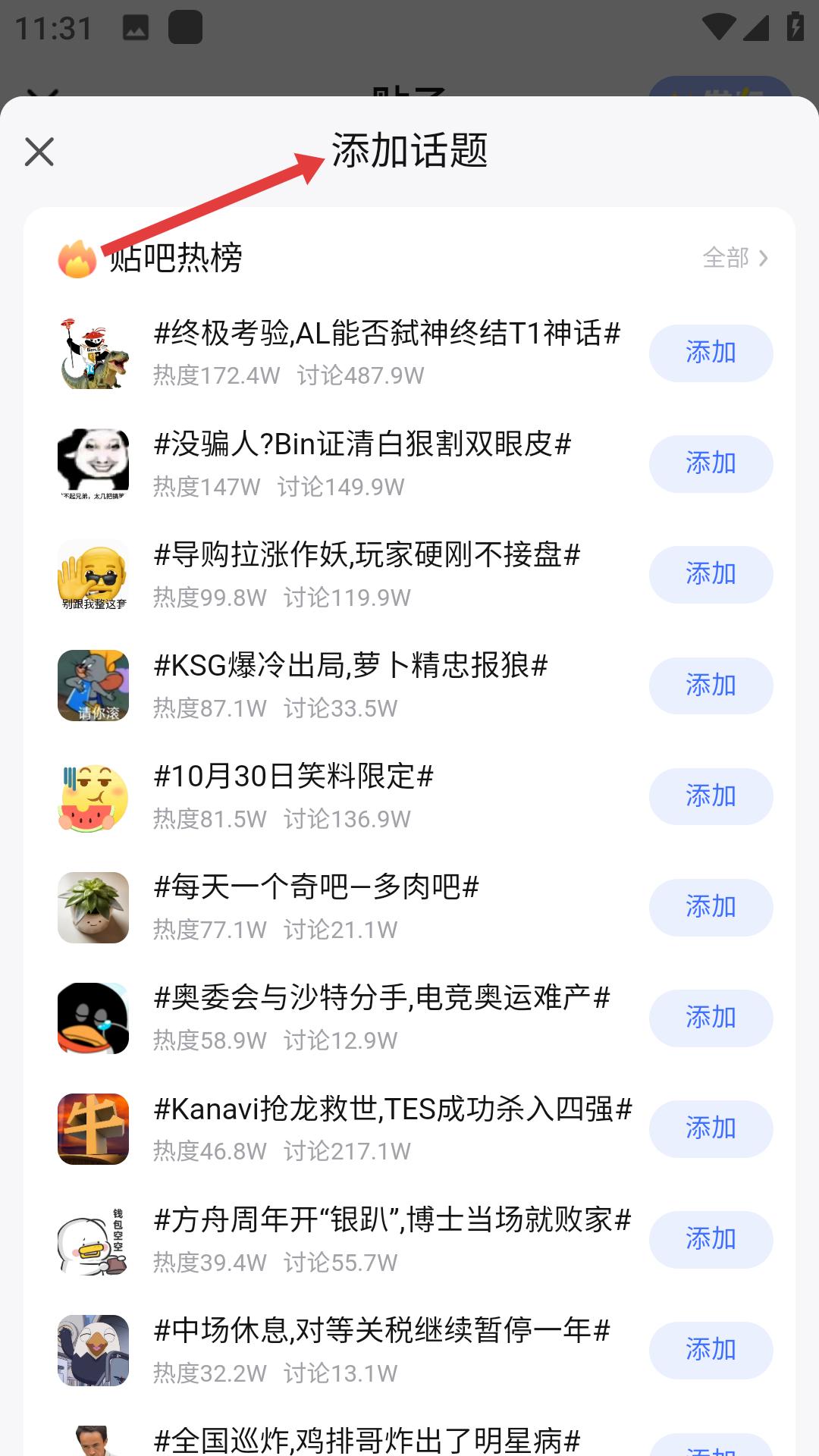819x1456 pixels.
Task: Open the topic #10月30日笑料限定#
Action: (294, 776)
